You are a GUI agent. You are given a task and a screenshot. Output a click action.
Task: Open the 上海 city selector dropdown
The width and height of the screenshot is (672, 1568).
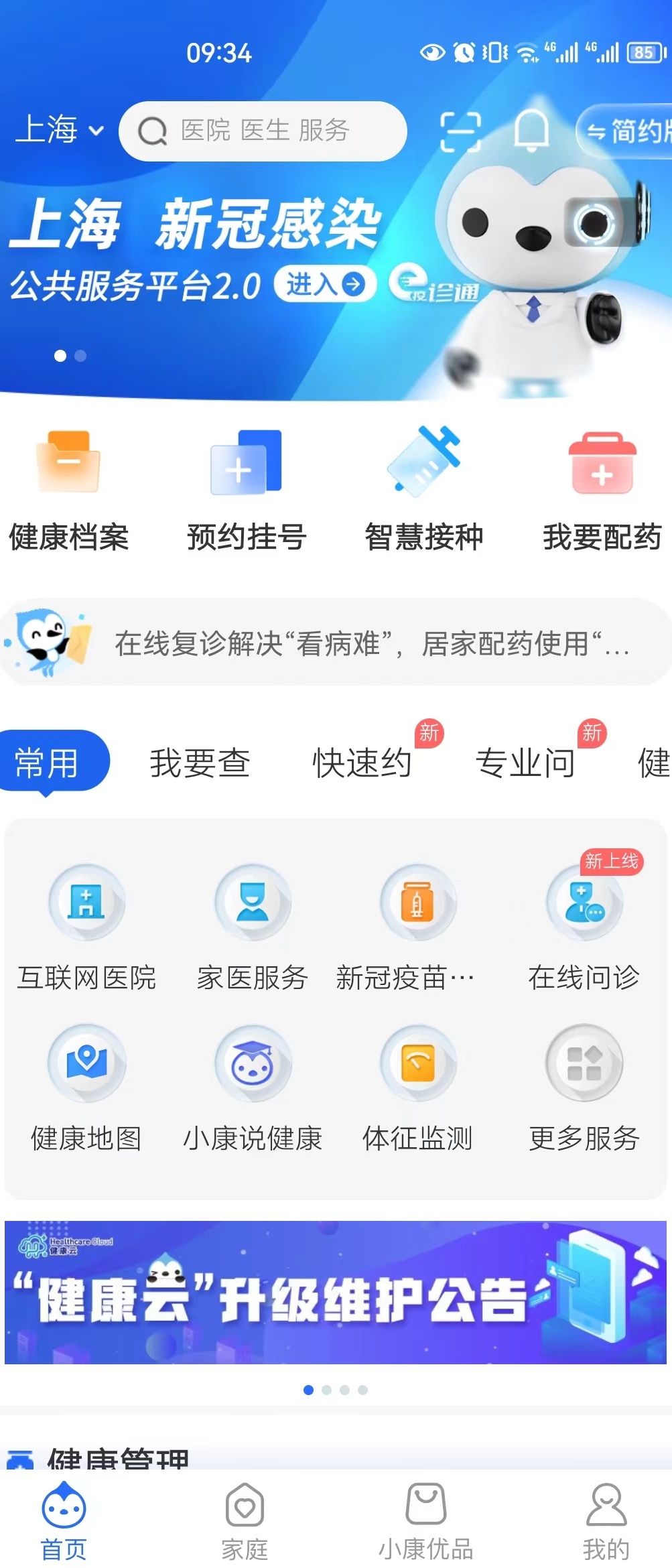pyautogui.click(x=59, y=130)
